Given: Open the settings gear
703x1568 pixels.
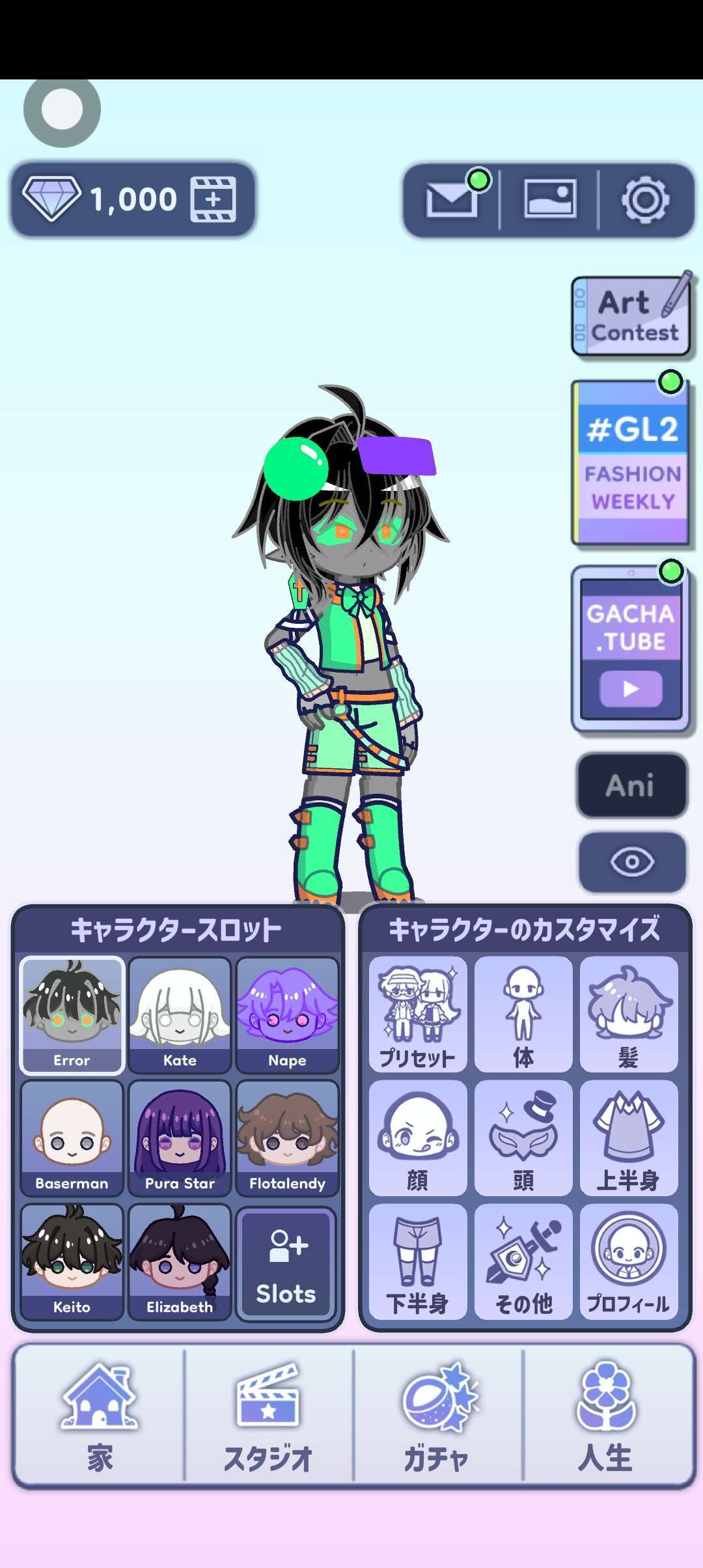Looking at the screenshot, I should click(644, 199).
